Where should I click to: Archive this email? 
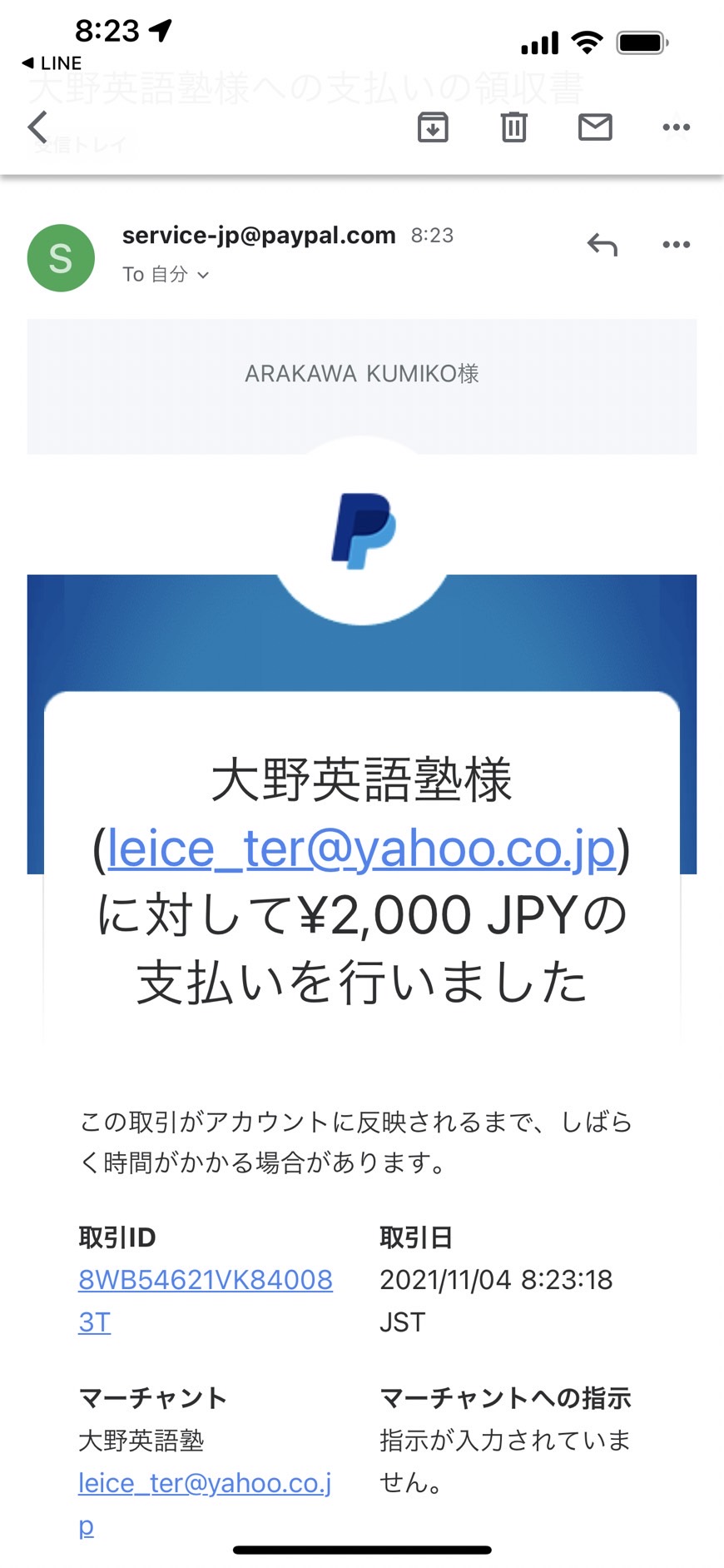[432, 127]
